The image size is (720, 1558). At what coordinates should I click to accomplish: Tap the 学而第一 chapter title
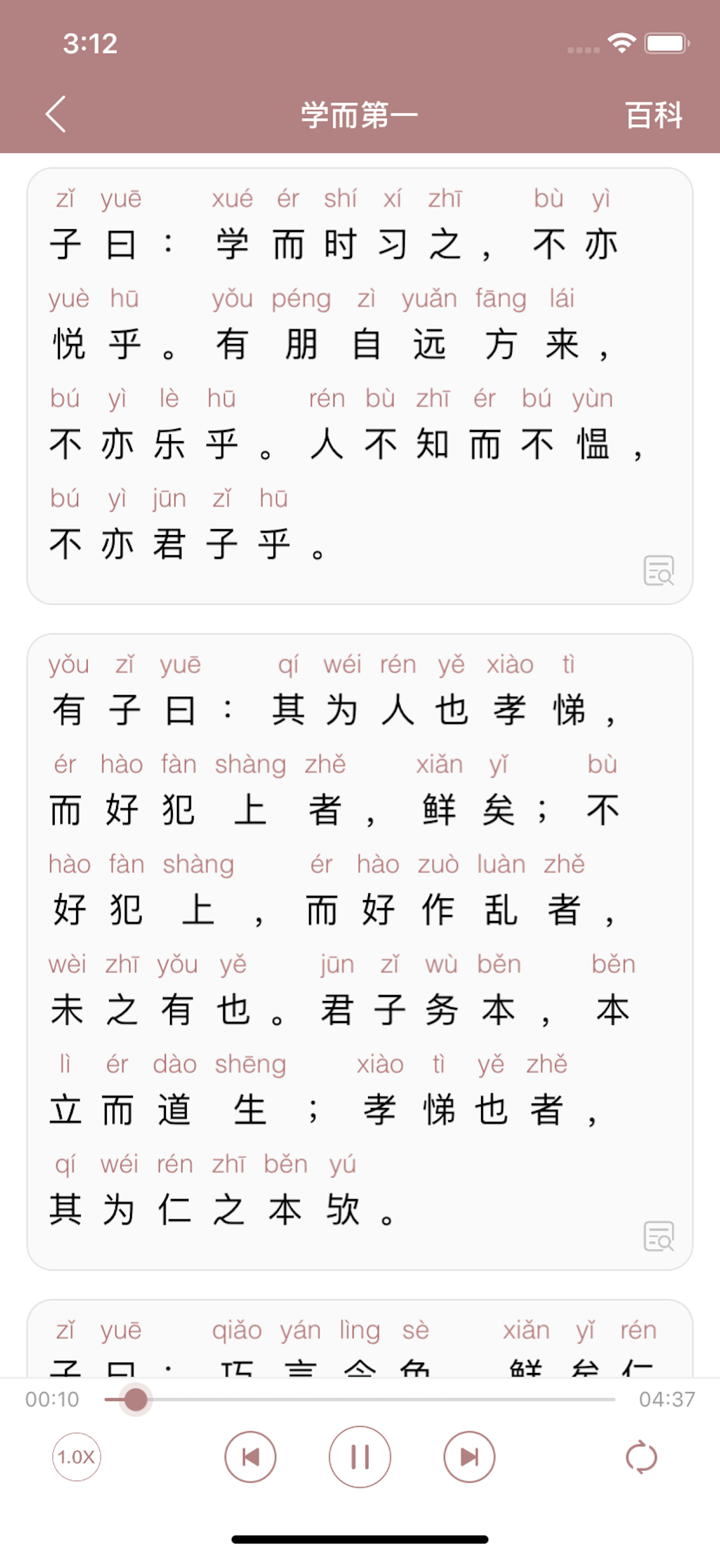coord(358,115)
